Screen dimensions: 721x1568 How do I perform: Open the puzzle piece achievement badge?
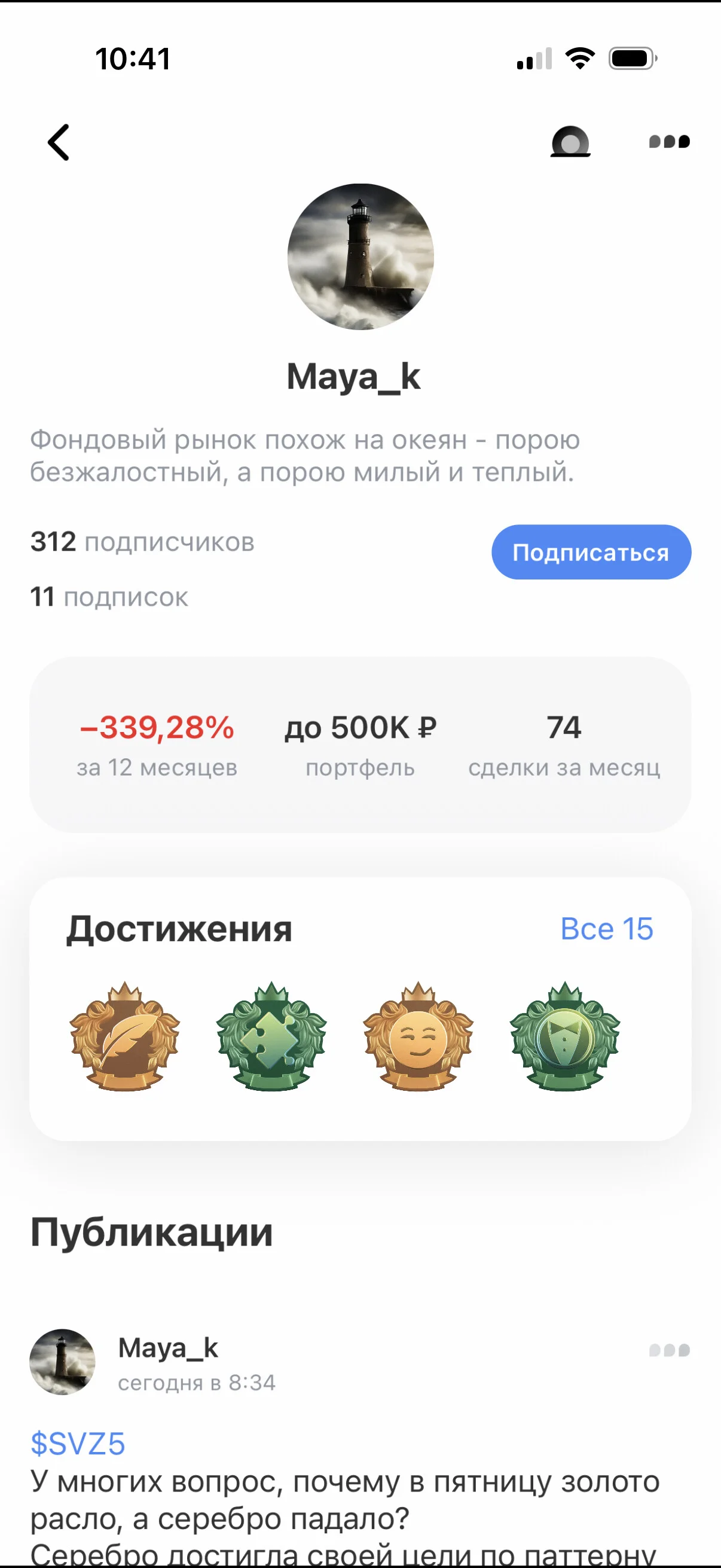coord(271,1036)
